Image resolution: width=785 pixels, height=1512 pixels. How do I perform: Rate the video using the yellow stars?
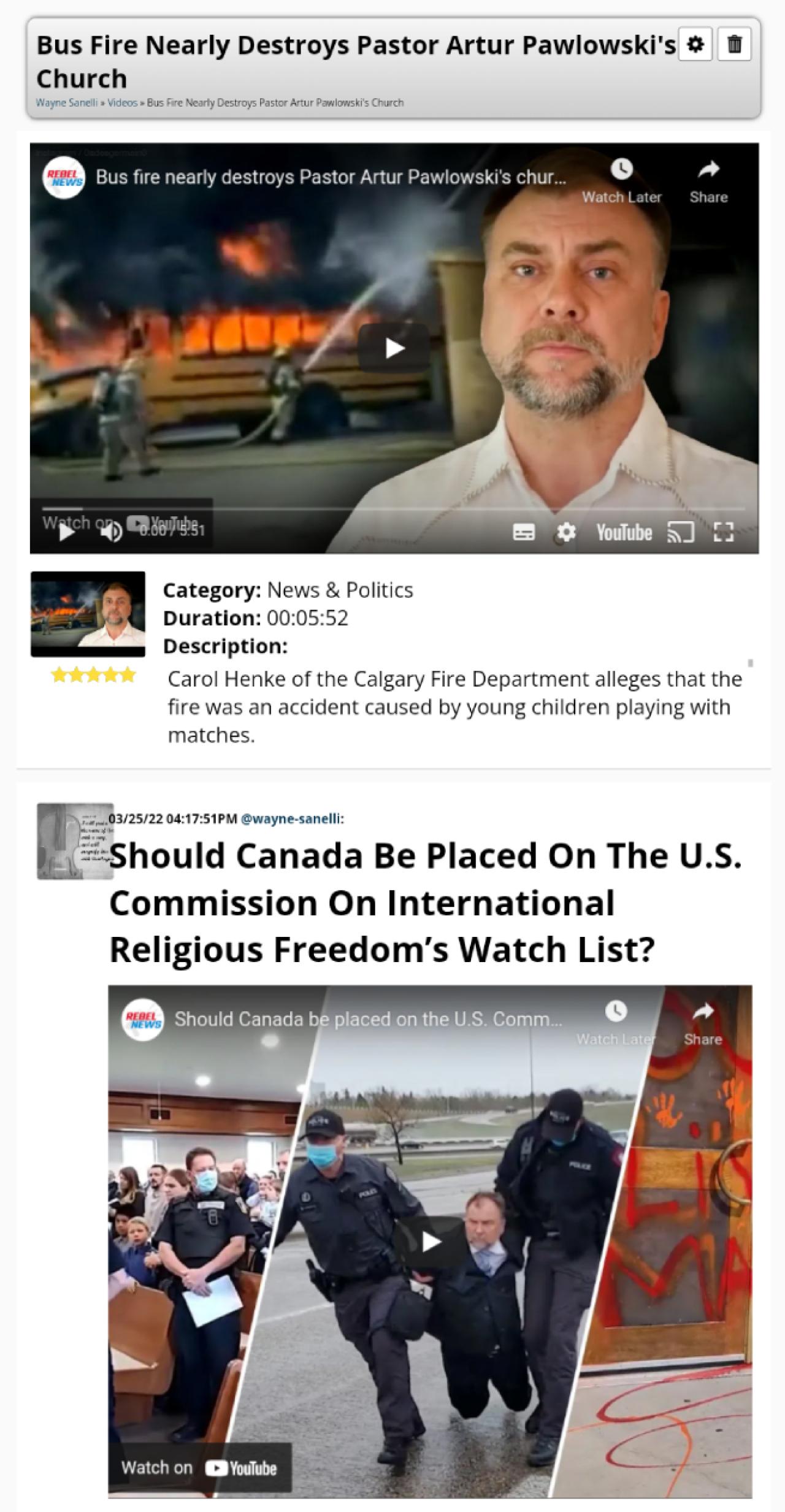(x=93, y=675)
